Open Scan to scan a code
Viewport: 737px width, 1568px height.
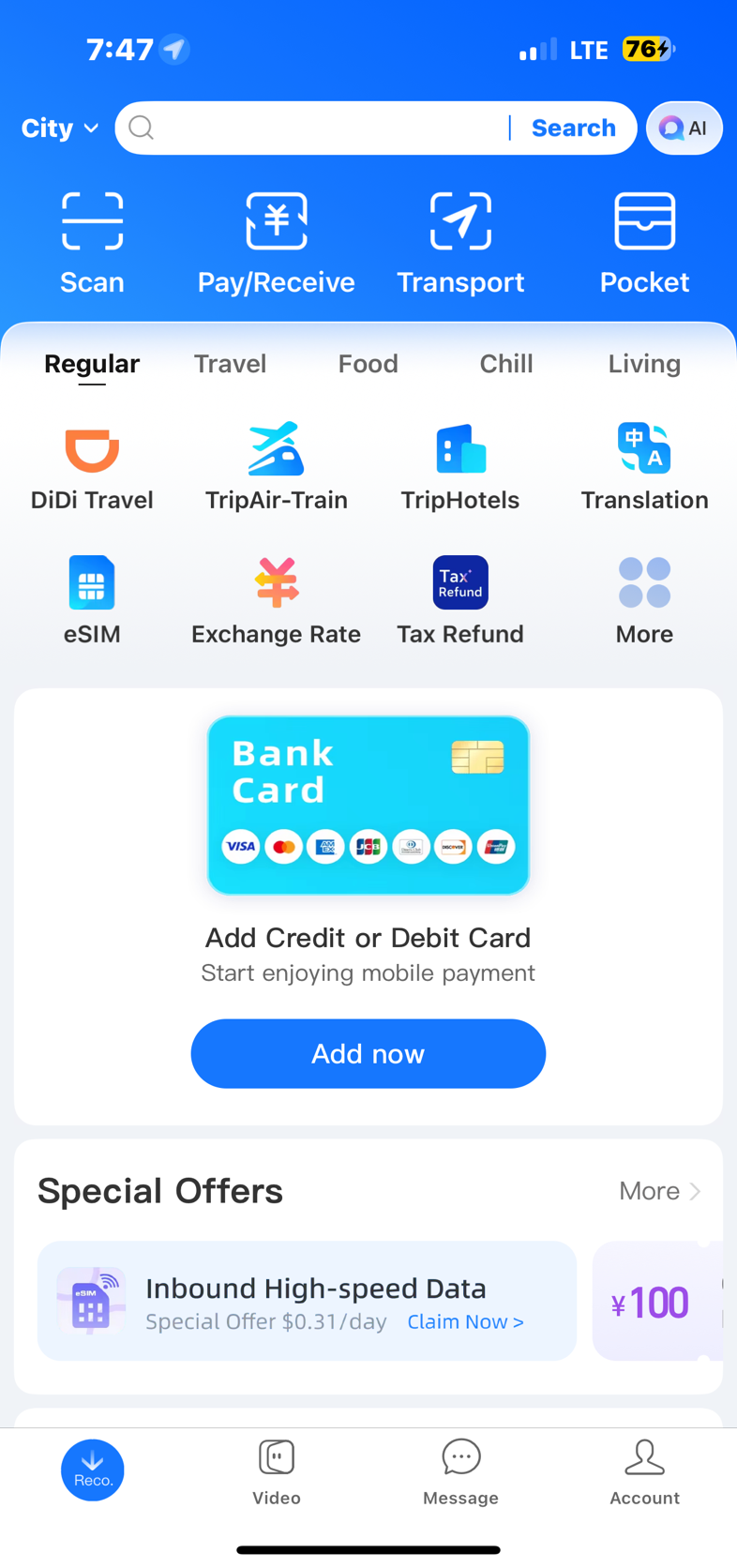[92, 242]
